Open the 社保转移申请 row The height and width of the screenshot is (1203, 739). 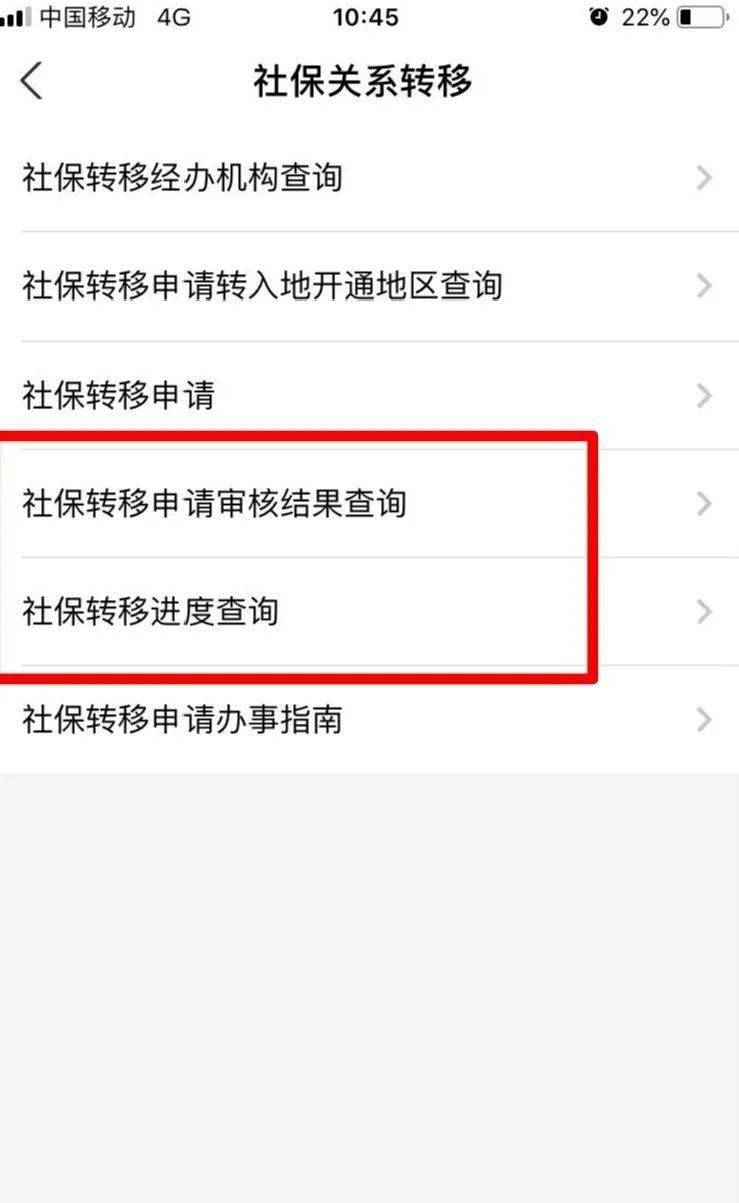(118, 396)
